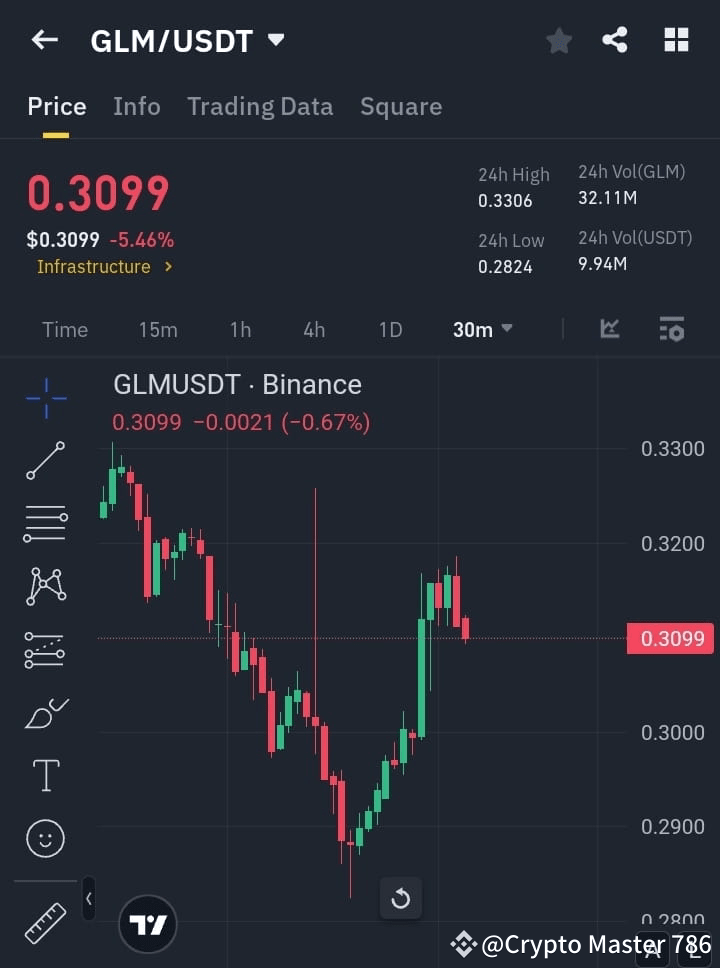Tap the share icon
Viewport: 720px width, 968px height.
[x=616, y=40]
